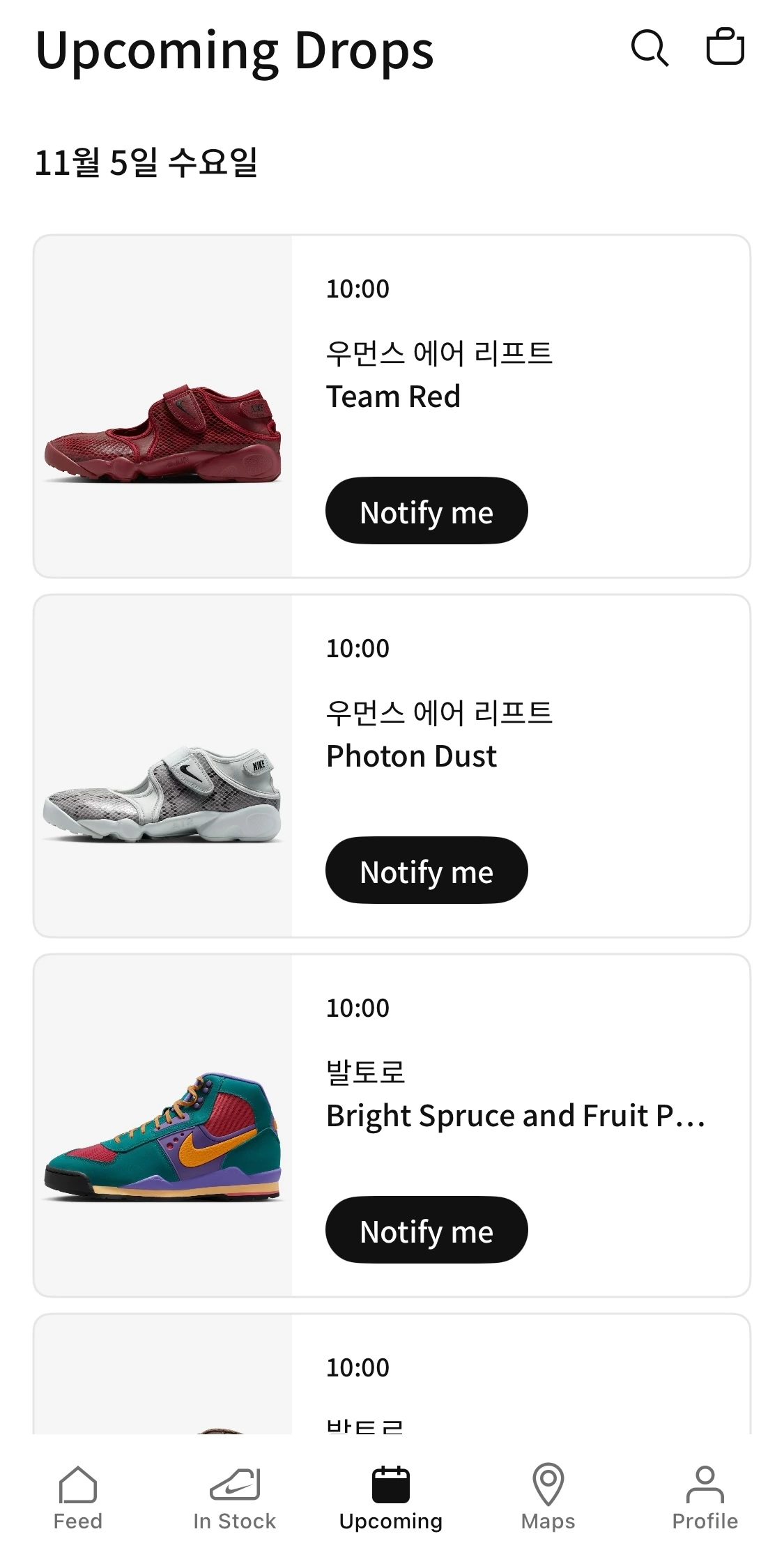
Task: Open the search icon
Action: (650, 48)
